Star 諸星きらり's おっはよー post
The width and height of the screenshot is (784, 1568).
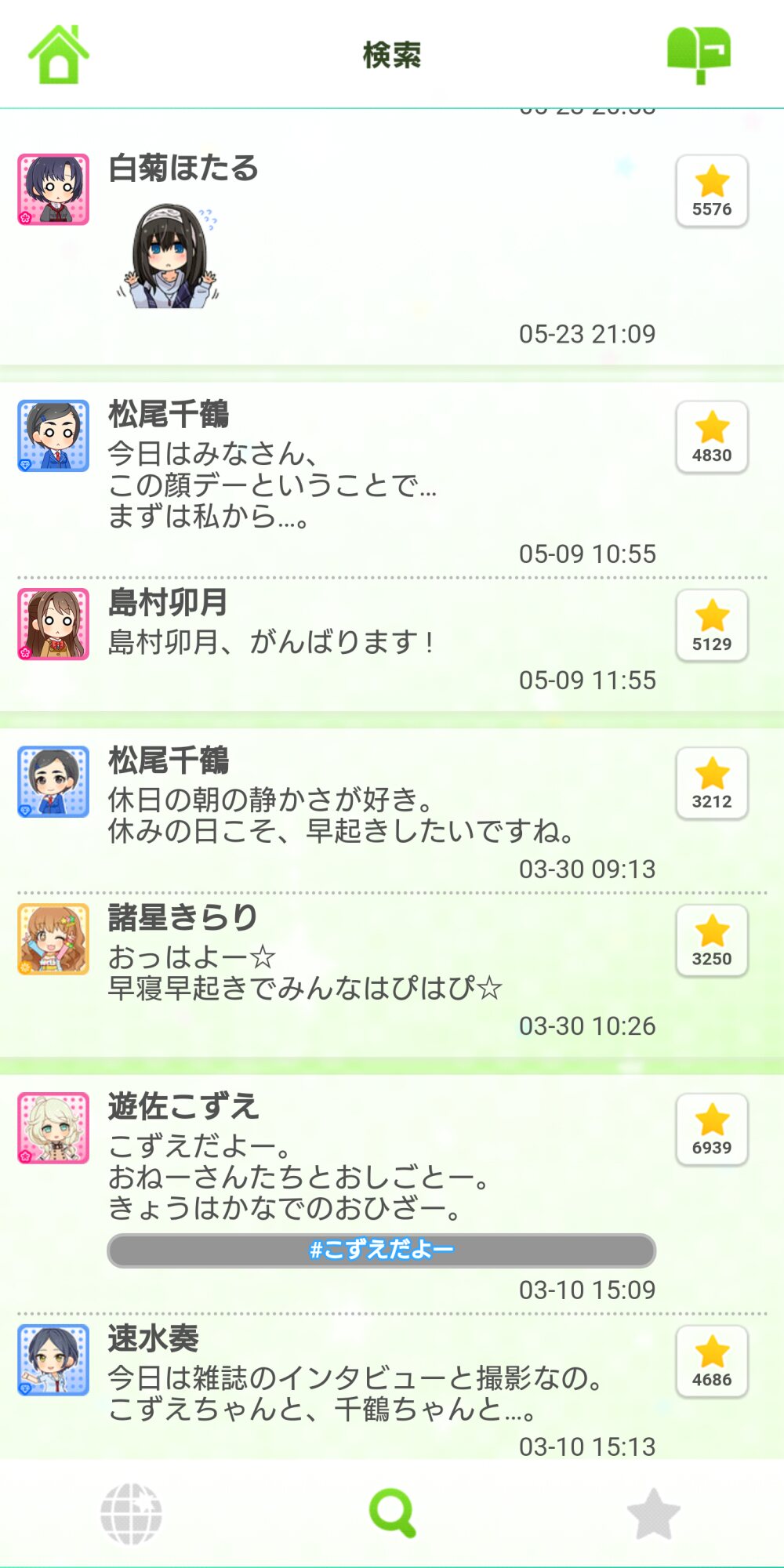(711, 941)
